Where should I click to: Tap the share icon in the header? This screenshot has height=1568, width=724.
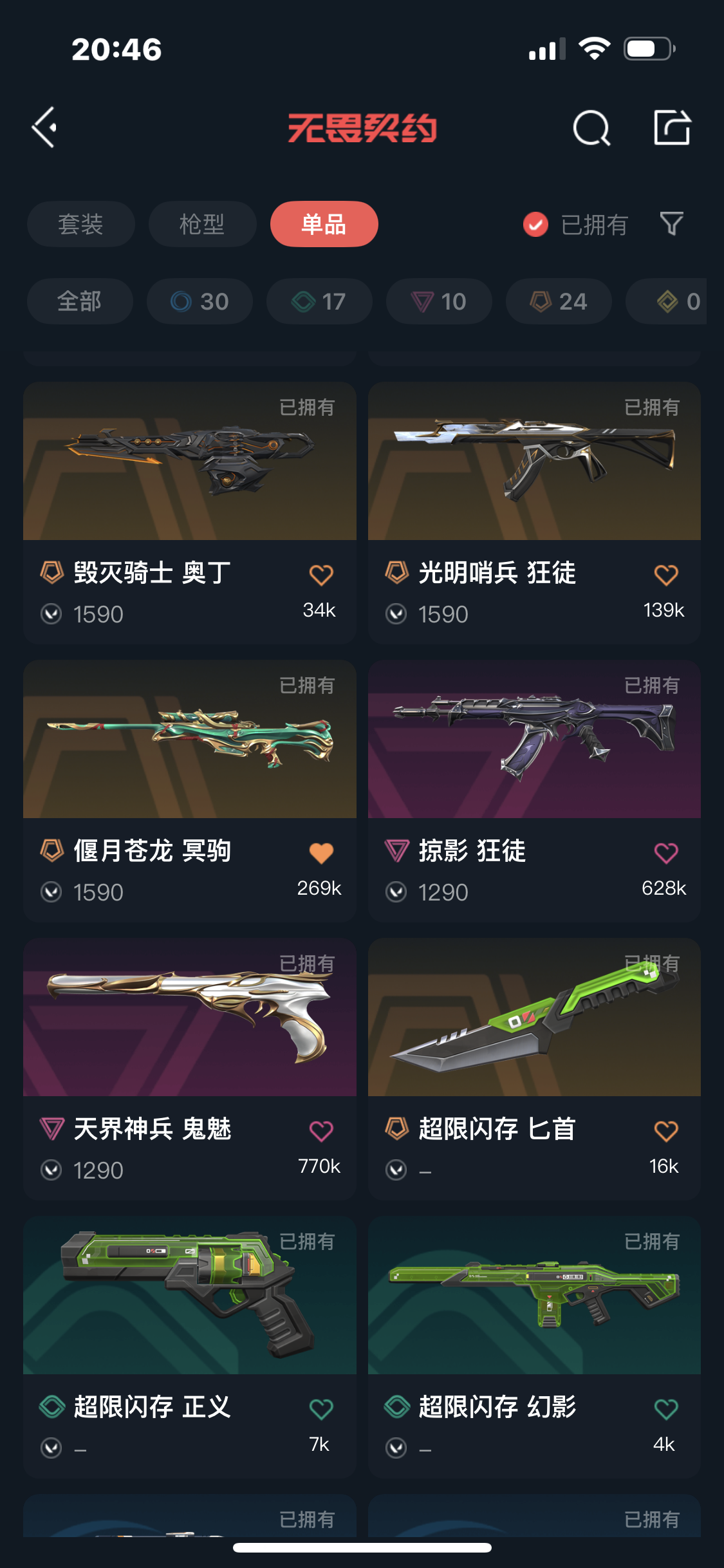[672, 127]
